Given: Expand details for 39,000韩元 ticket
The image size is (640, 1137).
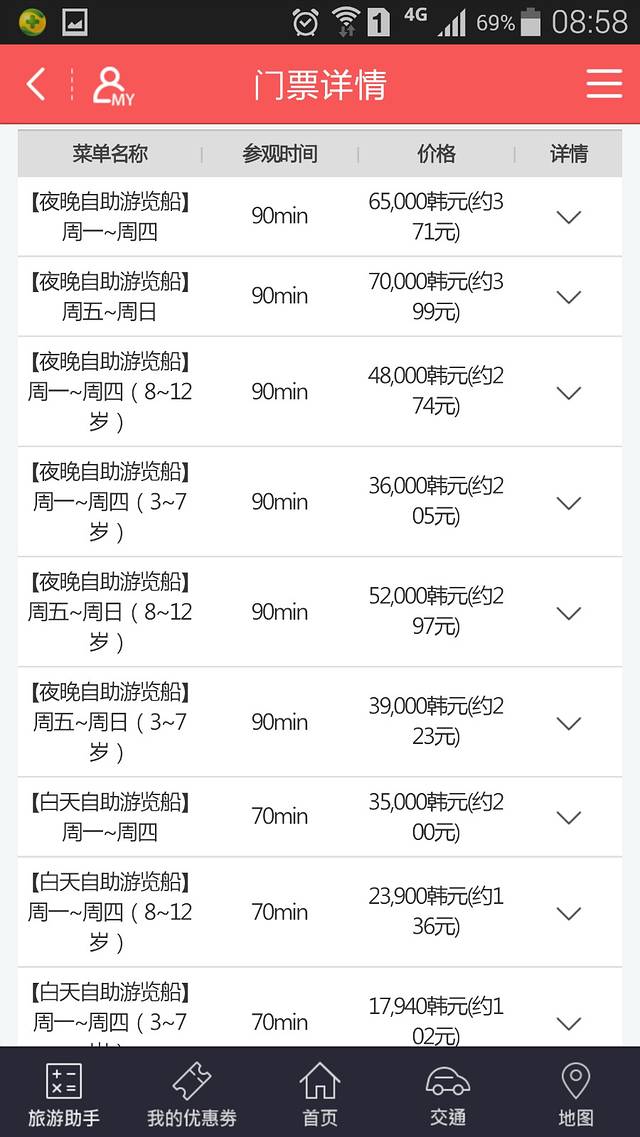Looking at the screenshot, I should click(569, 722).
